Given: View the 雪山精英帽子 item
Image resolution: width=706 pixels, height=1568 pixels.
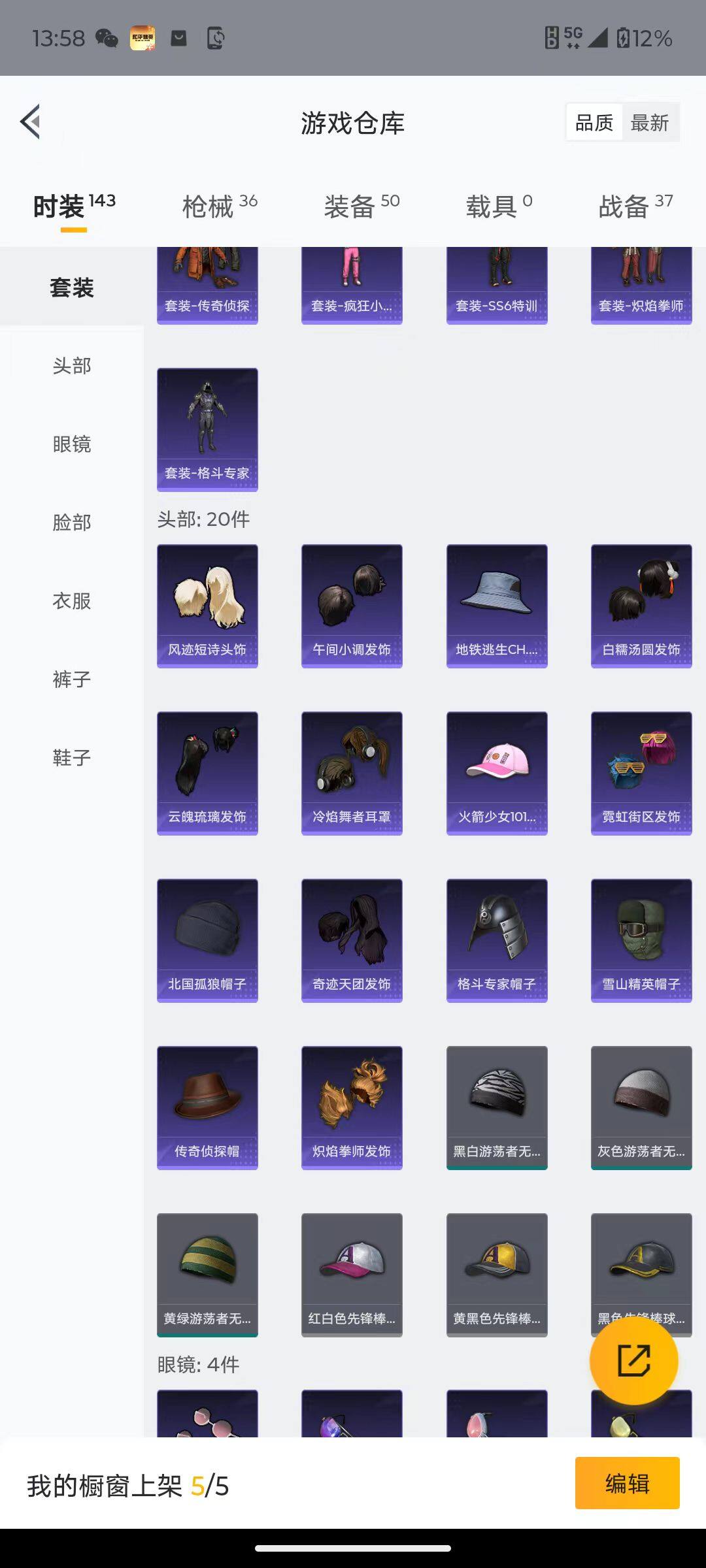Looking at the screenshot, I should point(641,940).
